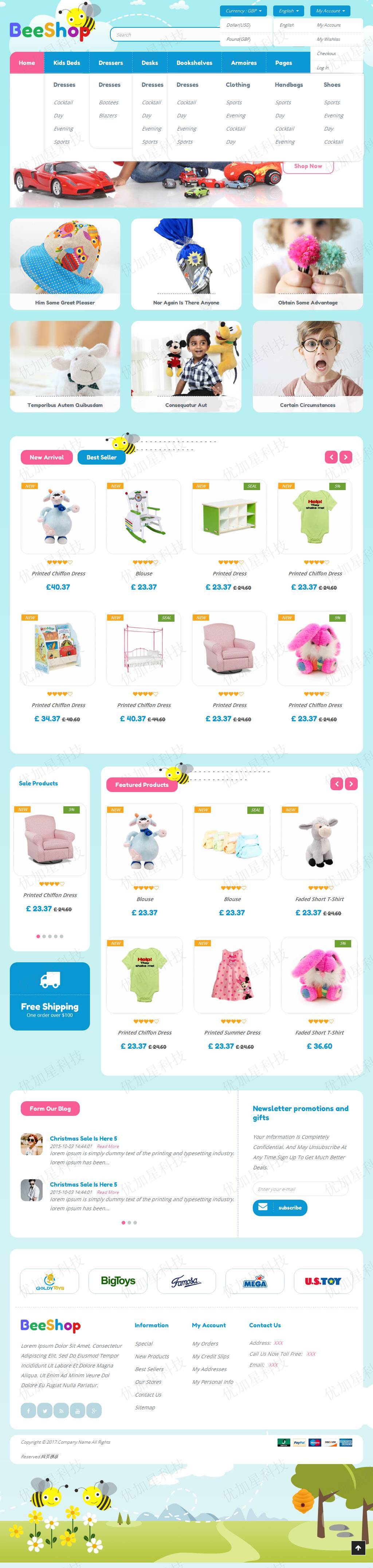
Task: Open Read More for first blog post
Action: coord(108,1146)
